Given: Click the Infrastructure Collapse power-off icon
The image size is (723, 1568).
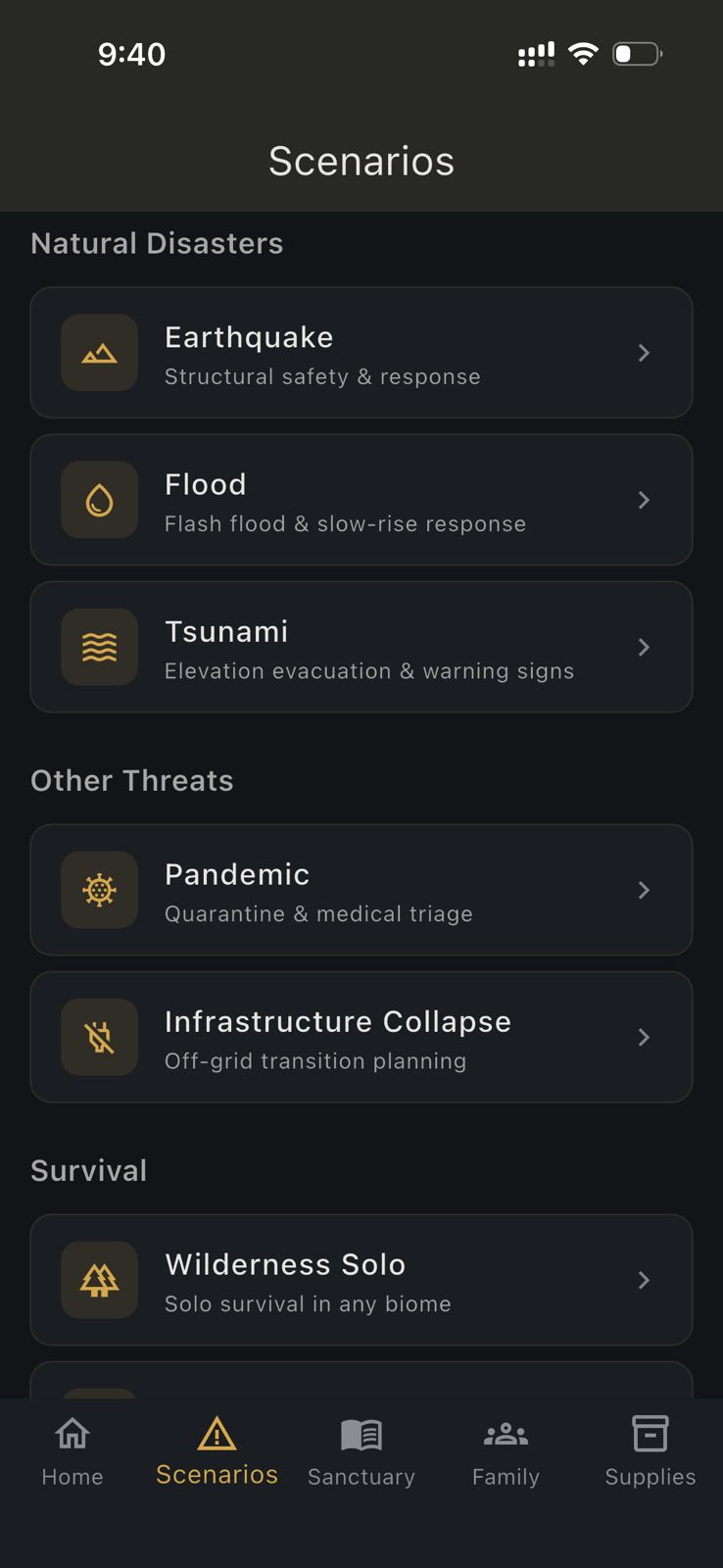Looking at the screenshot, I should click(x=99, y=1037).
